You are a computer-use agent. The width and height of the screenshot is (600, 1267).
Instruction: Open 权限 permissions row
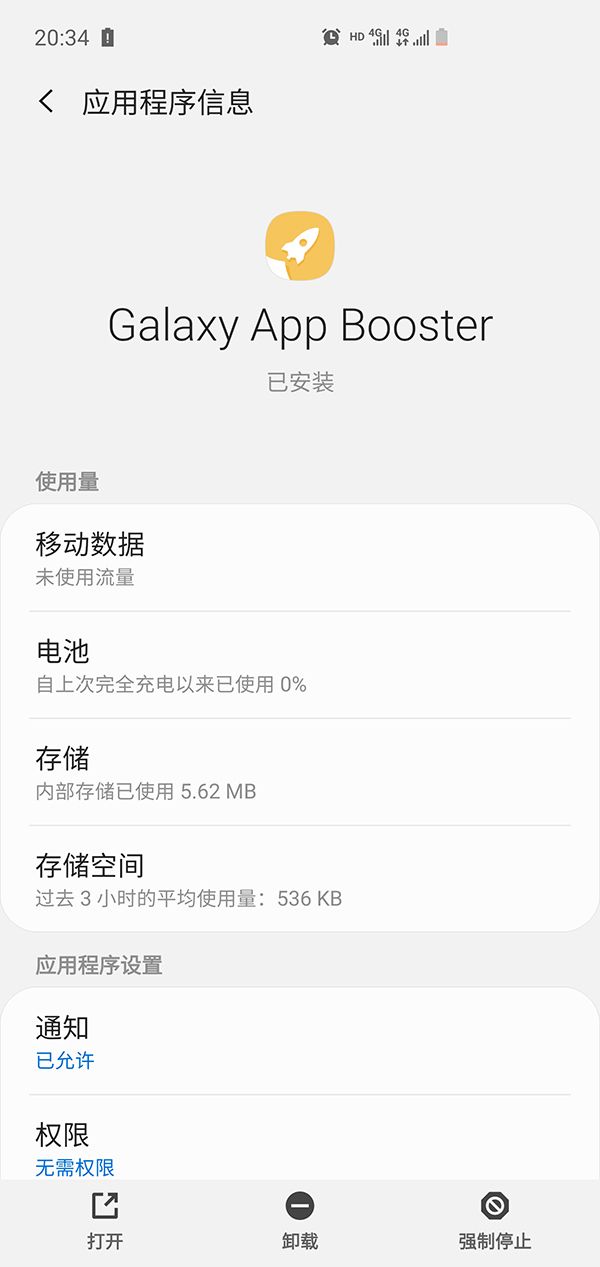point(300,1147)
